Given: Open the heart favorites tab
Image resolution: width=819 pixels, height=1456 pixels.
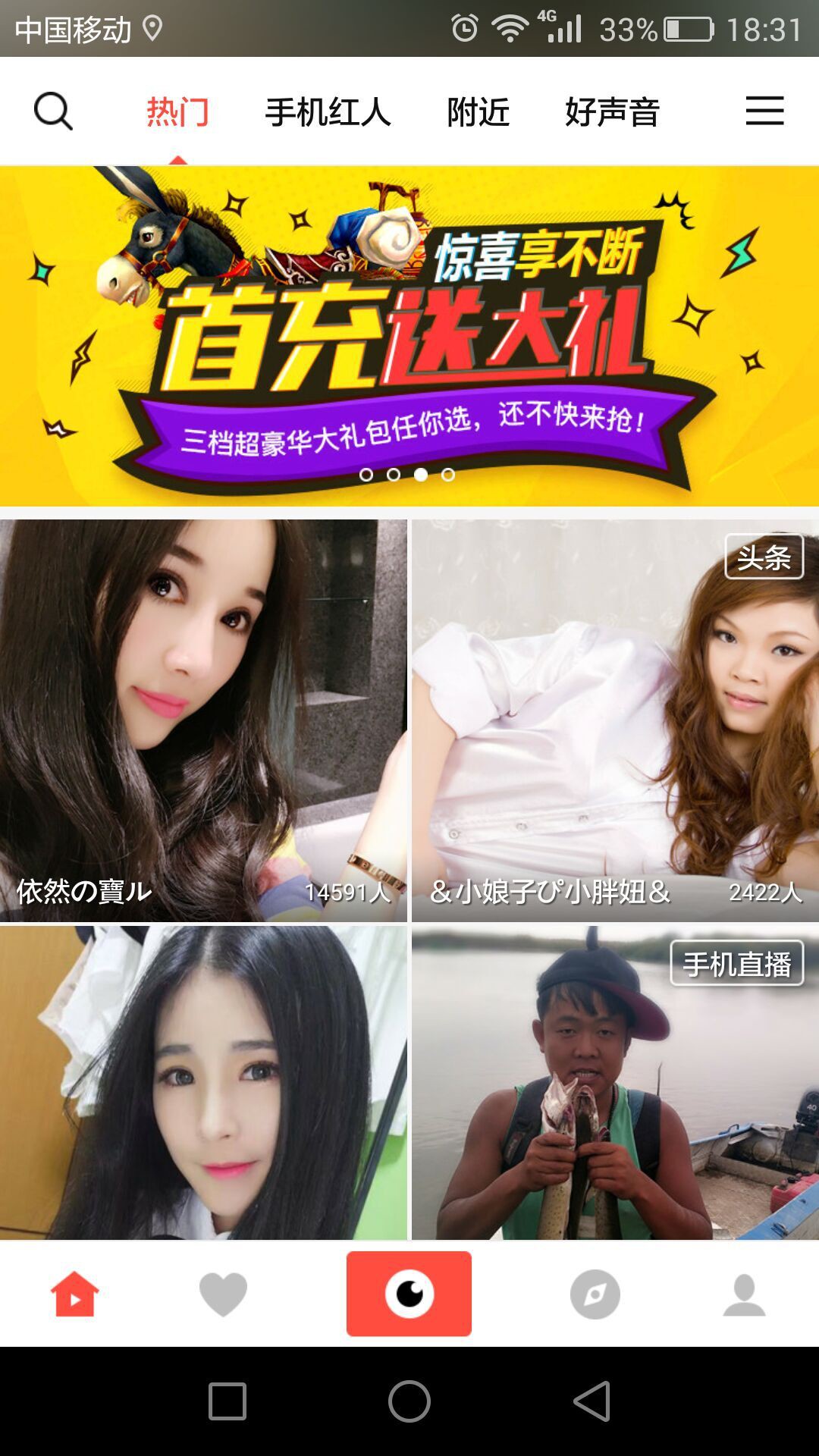Looking at the screenshot, I should (223, 1294).
